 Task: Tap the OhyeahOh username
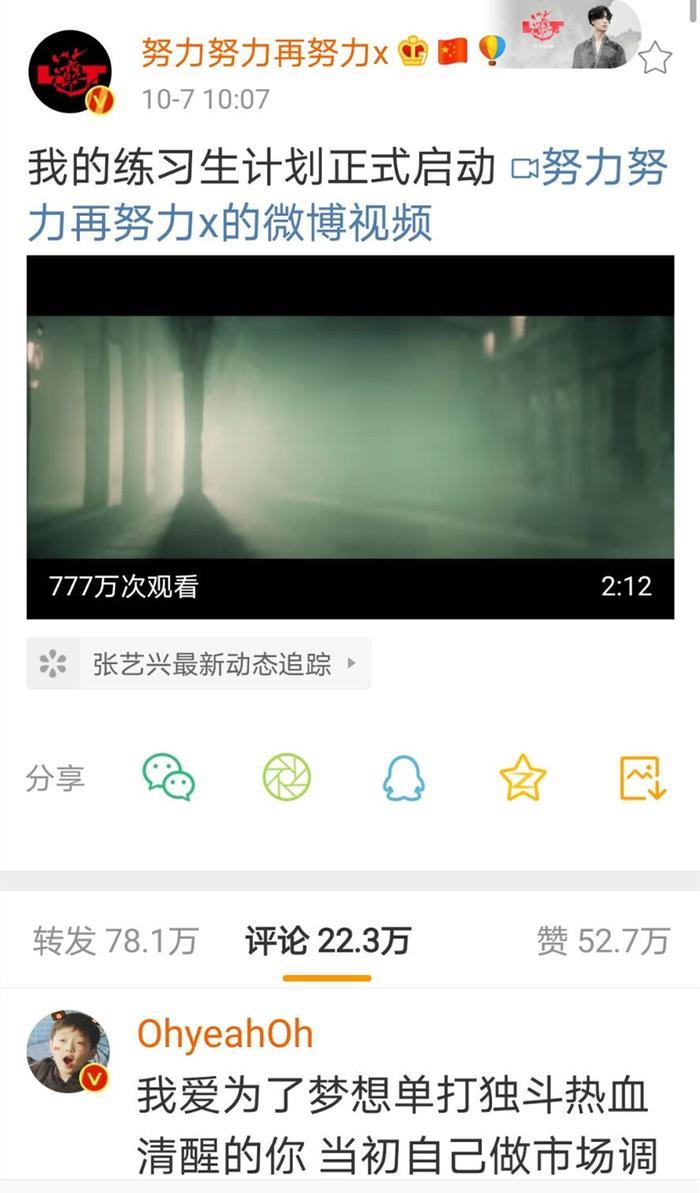coord(225,1034)
